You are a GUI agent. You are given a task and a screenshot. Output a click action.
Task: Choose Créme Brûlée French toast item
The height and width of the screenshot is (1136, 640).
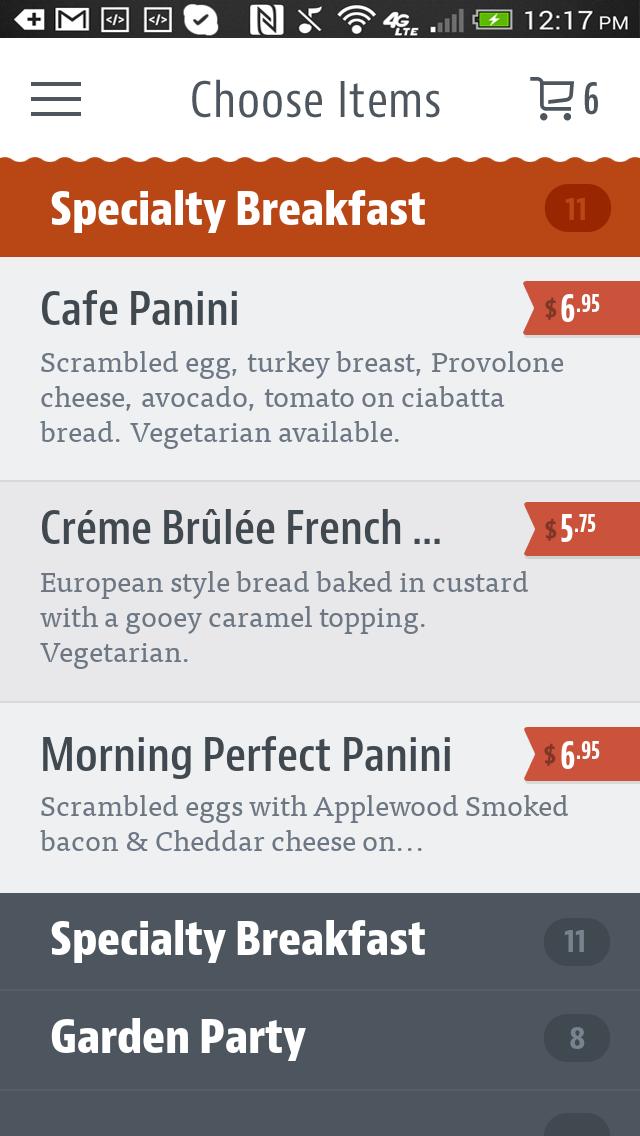280,590
